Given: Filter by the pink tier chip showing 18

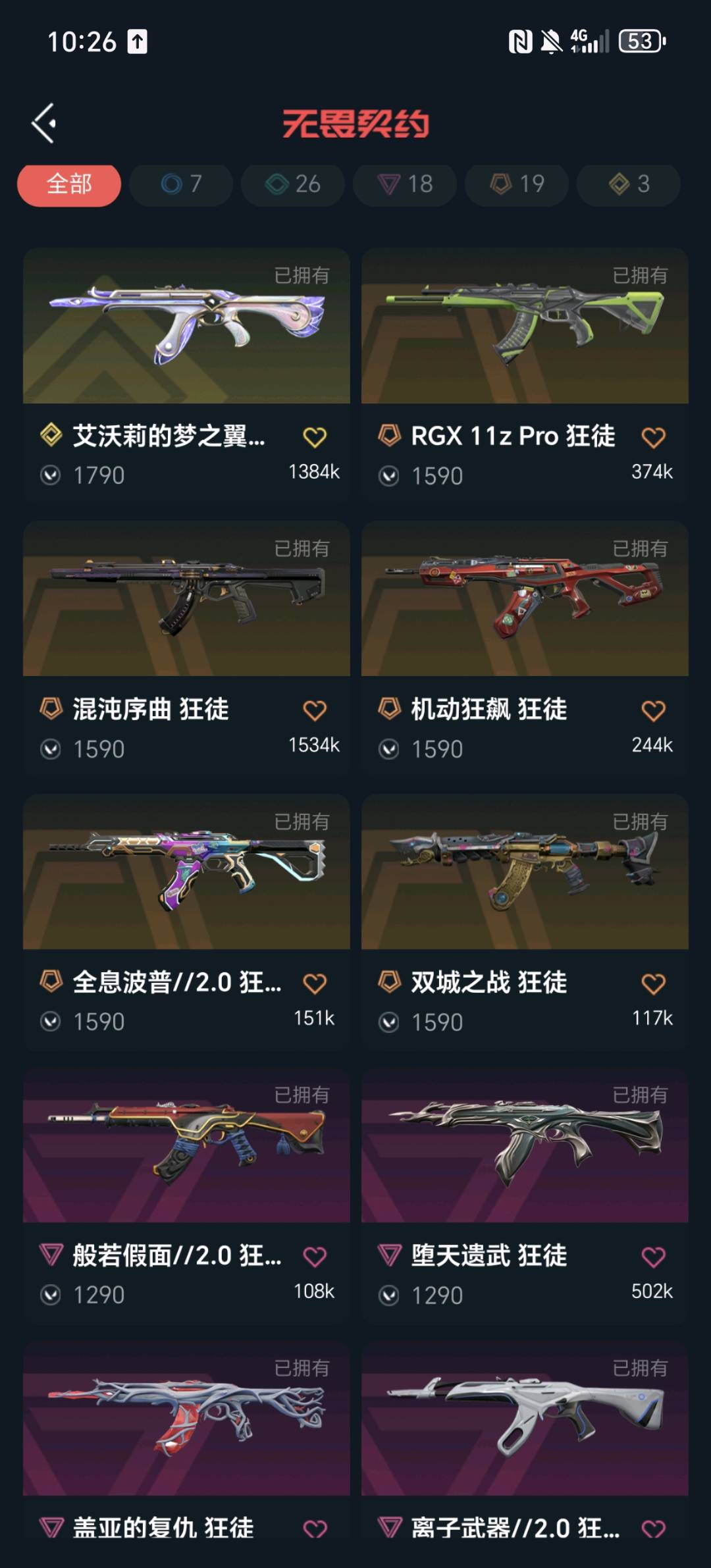Looking at the screenshot, I should 405,184.
